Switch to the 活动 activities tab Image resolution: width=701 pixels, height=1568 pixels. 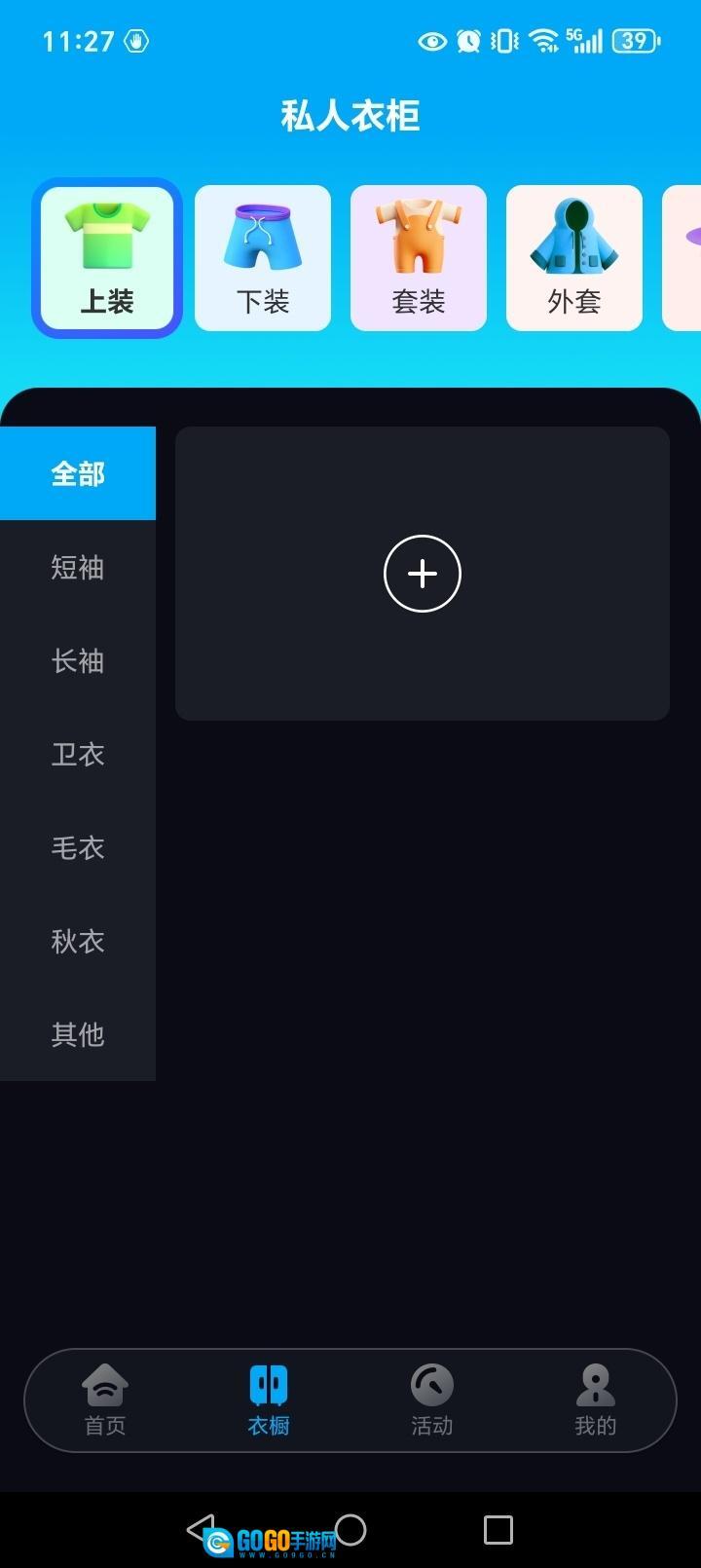pos(432,1400)
